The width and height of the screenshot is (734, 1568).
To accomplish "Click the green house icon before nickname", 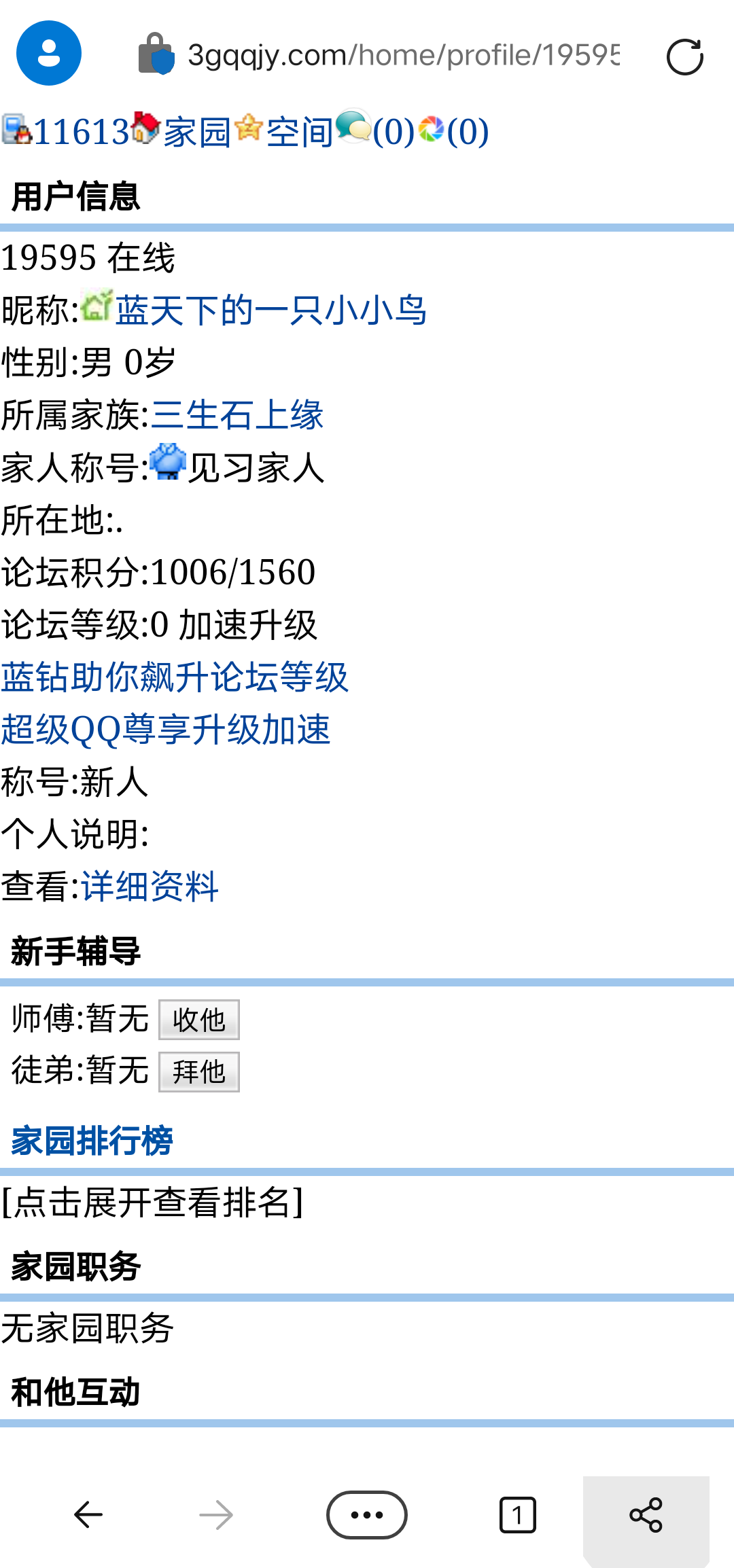I will point(97,307).
